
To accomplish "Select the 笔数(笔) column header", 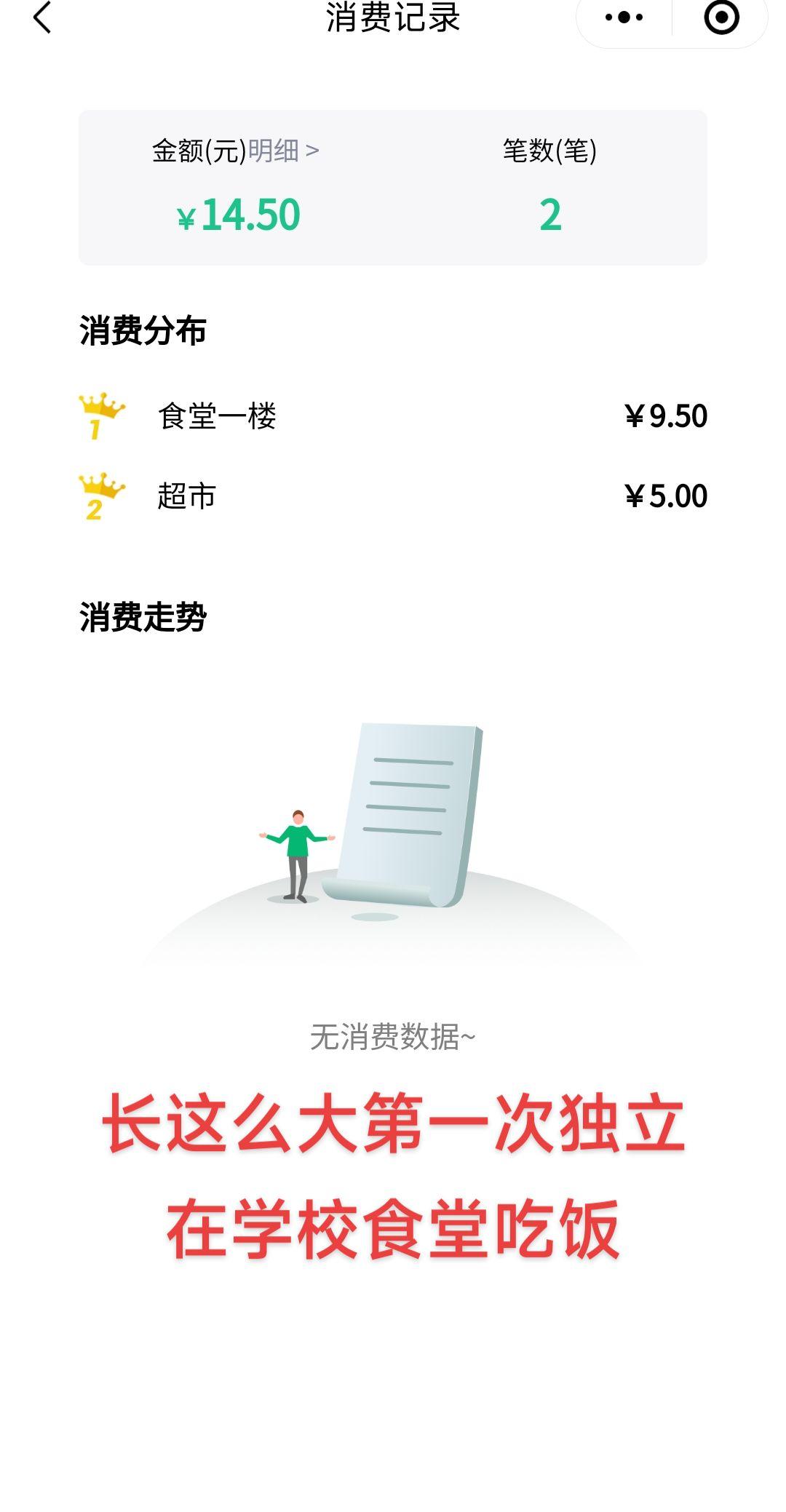I will click(548, 149).
